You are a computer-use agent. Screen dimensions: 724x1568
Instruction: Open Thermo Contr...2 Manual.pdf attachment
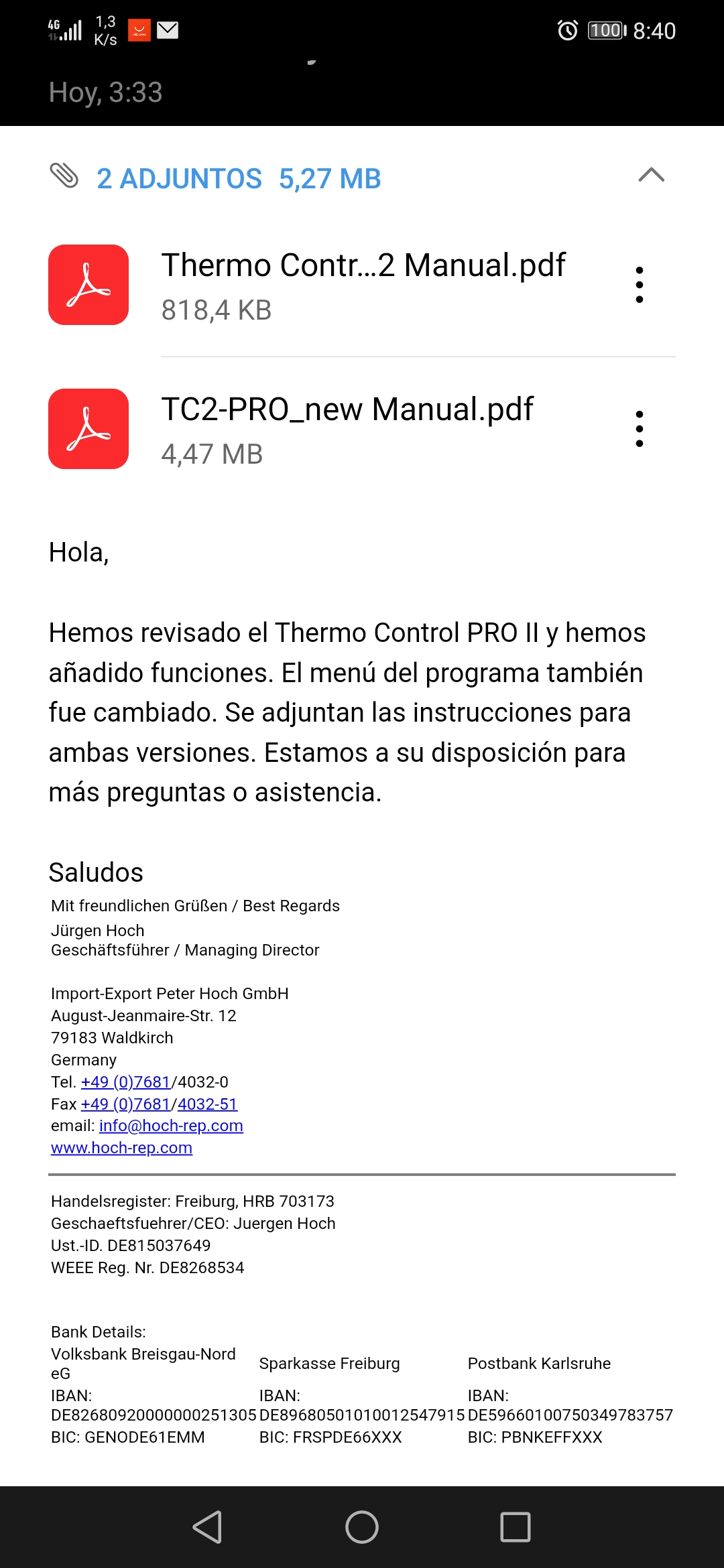tap(362, 285)
